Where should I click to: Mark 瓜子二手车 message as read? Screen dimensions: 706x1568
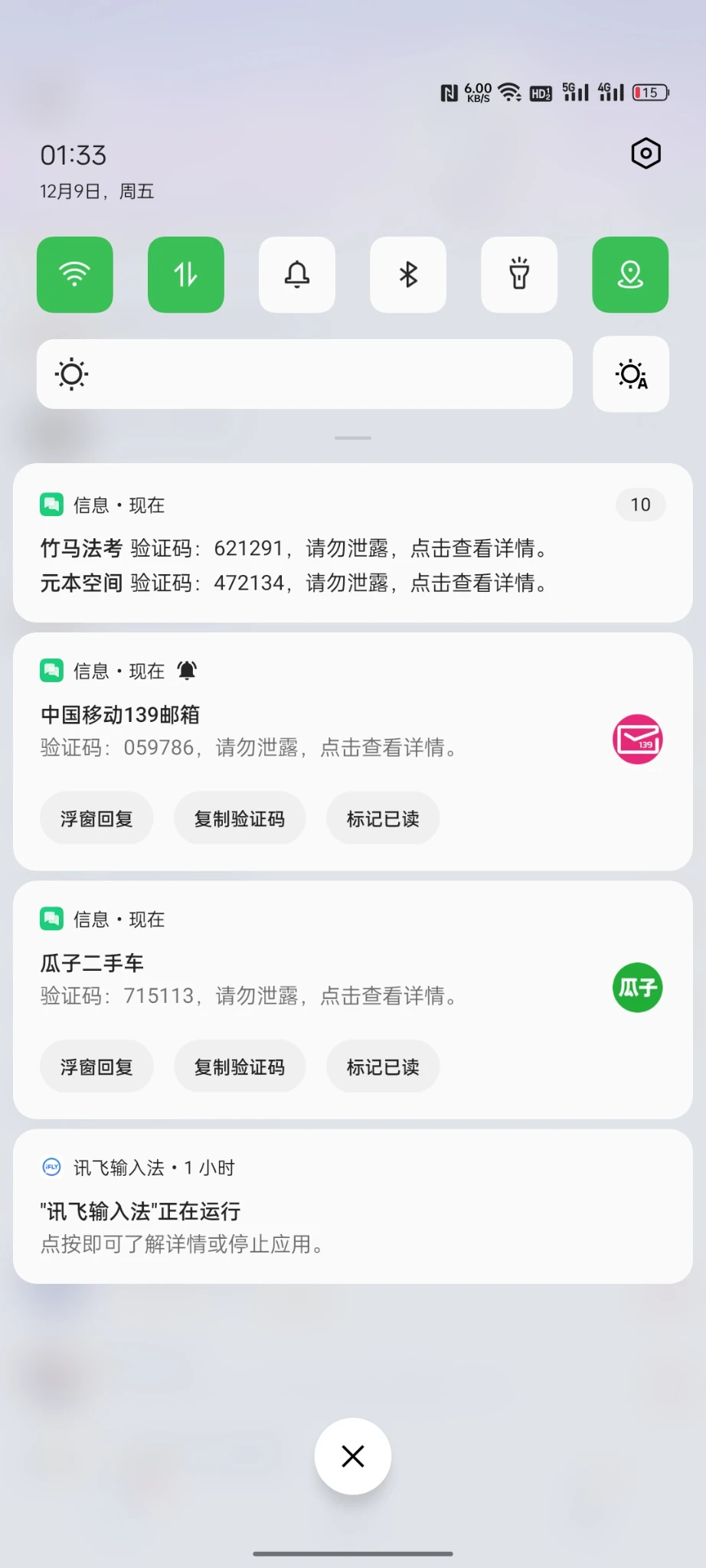pos(383,1067)
